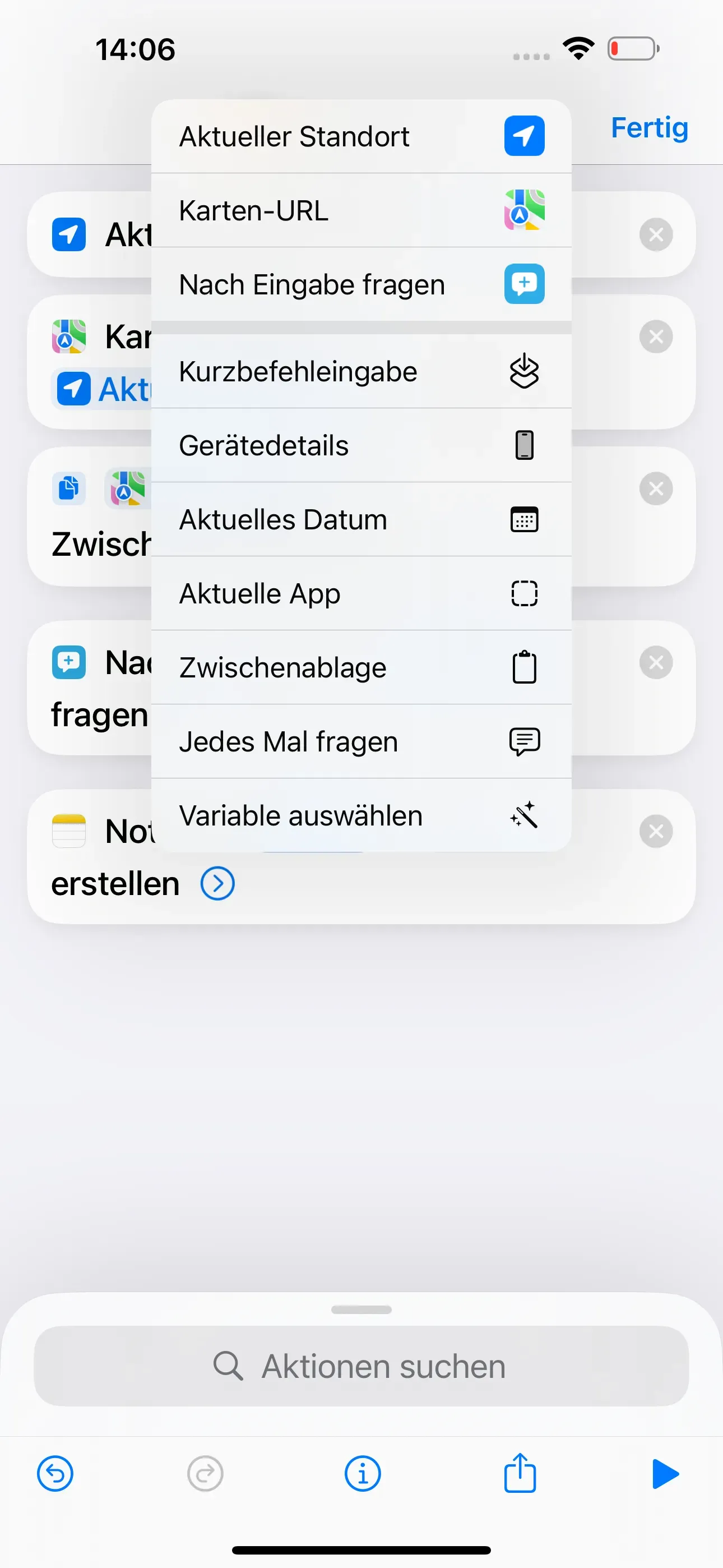Choose Gerätedetails from the list
The height and width of the screenshot is (1568, 723).
(x=360, y=446)
